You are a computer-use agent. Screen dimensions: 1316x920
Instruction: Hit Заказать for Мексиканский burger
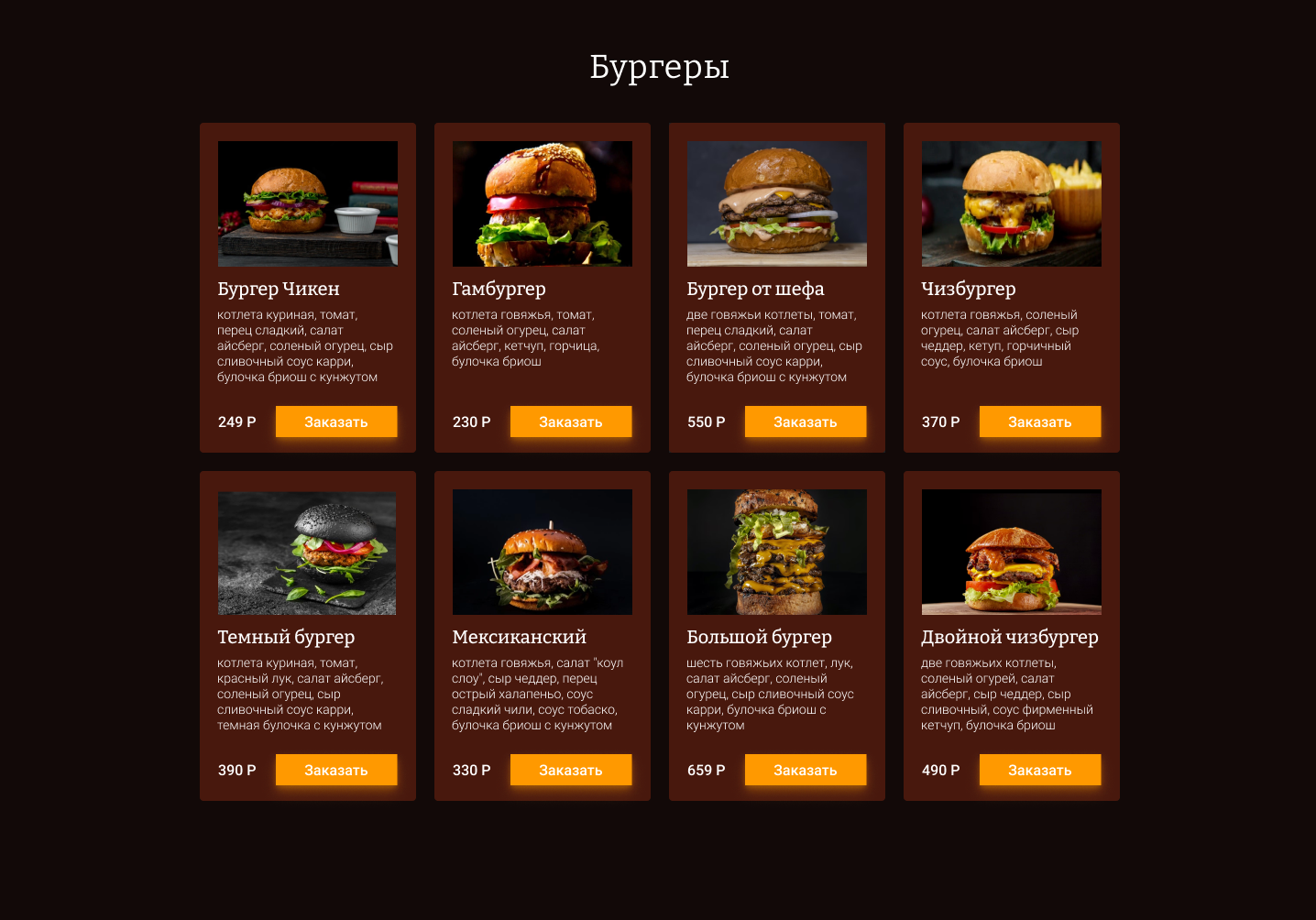(570, 770)
